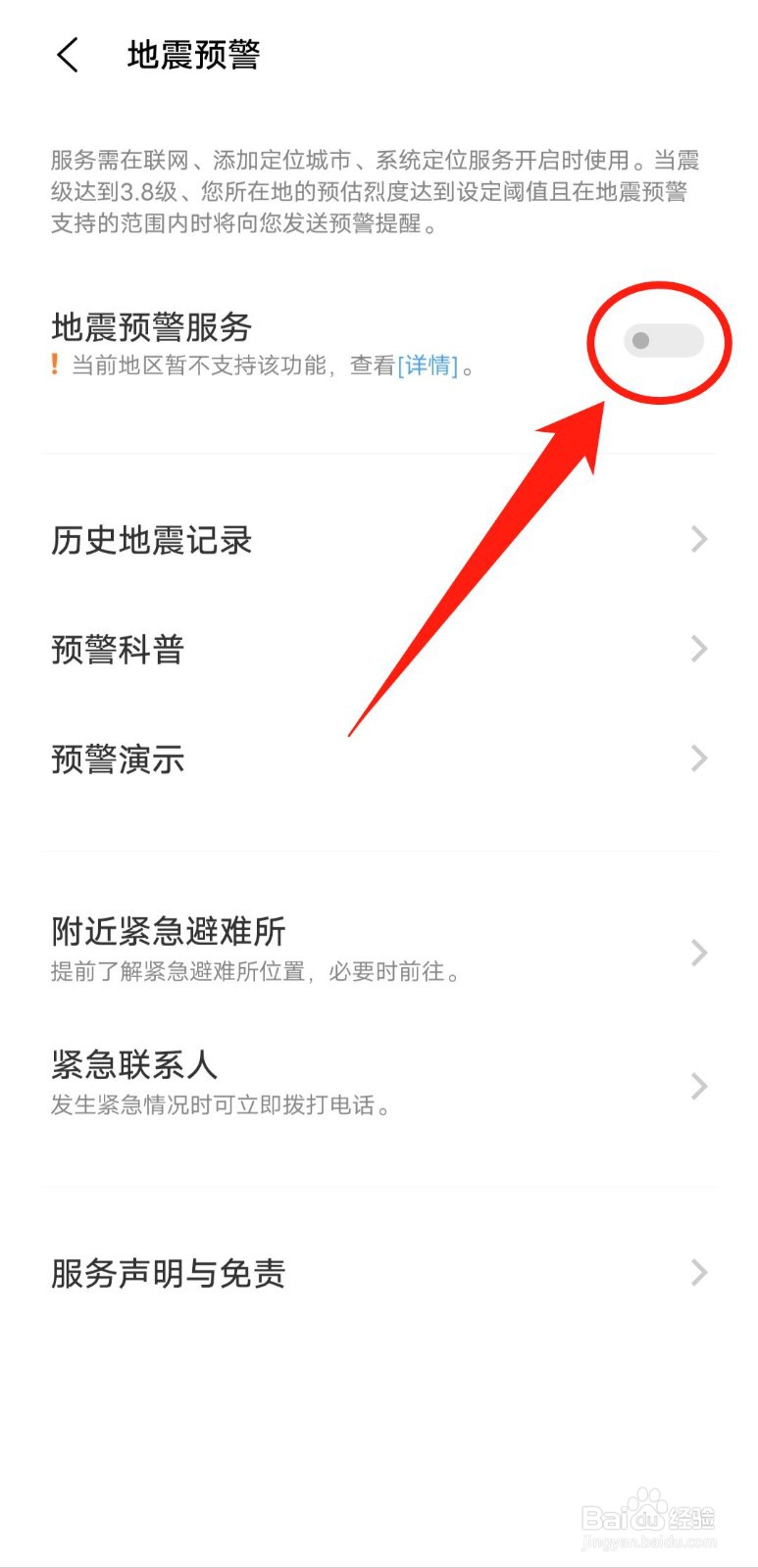Open 紧急联系人 emergency contacts
Viewport: 758px width, 1568px height.
tap(134, 1066)
